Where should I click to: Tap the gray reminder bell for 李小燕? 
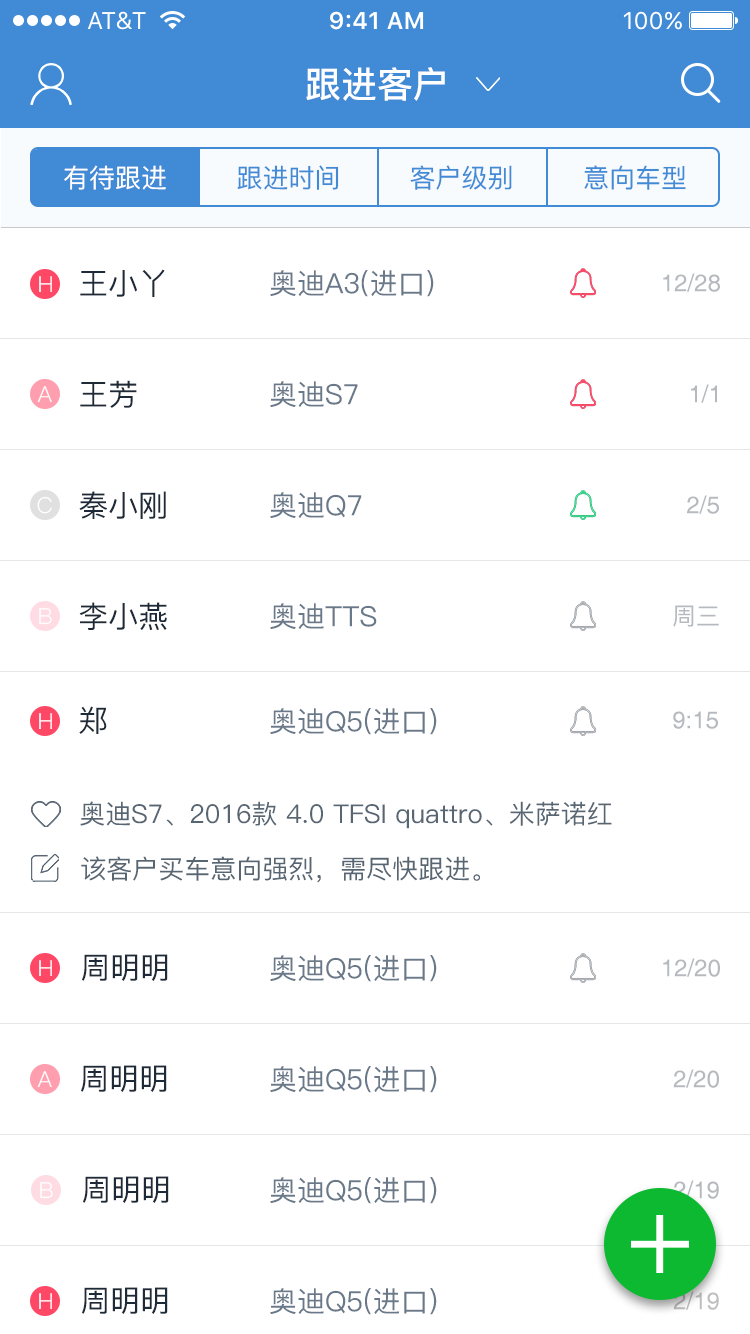[583, 616]
